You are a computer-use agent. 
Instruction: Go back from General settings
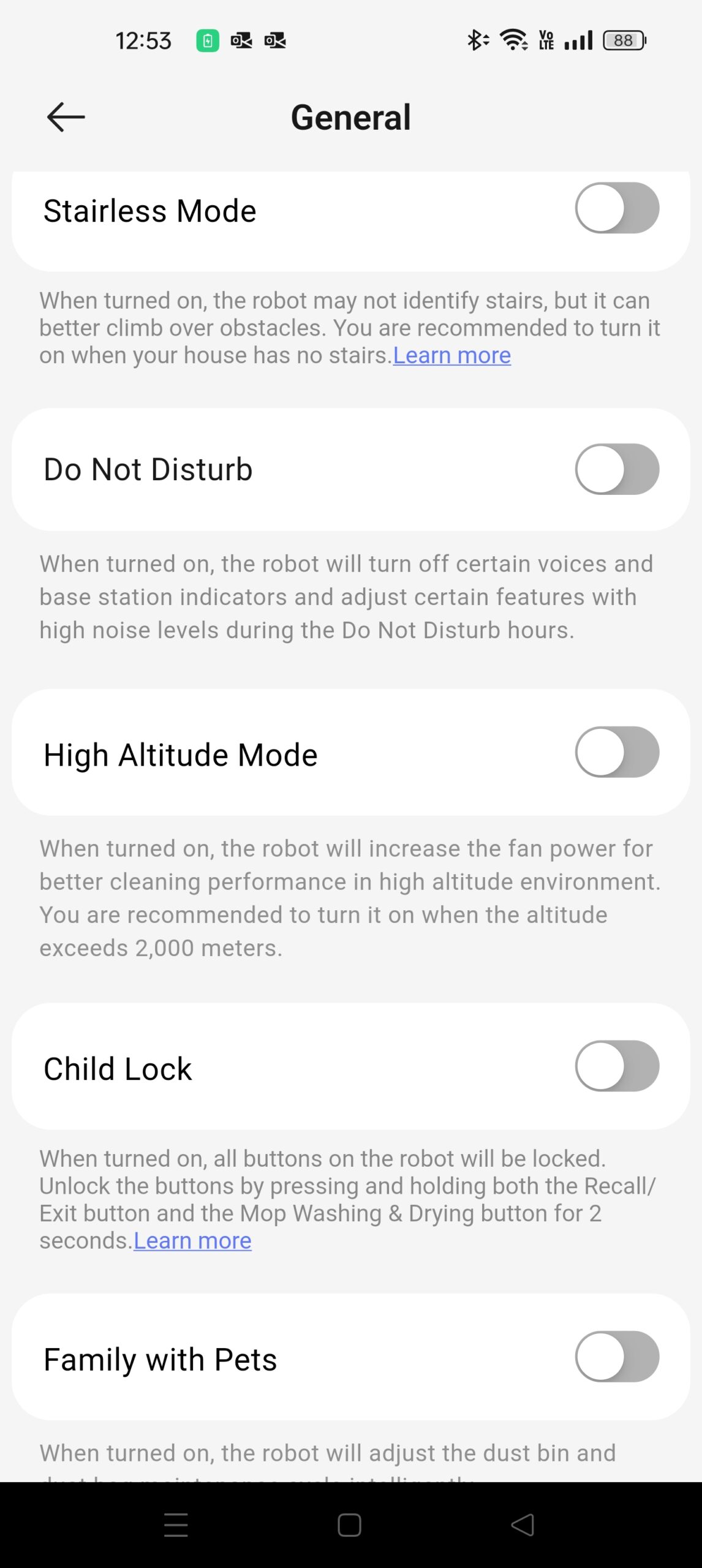coord(66,117)
